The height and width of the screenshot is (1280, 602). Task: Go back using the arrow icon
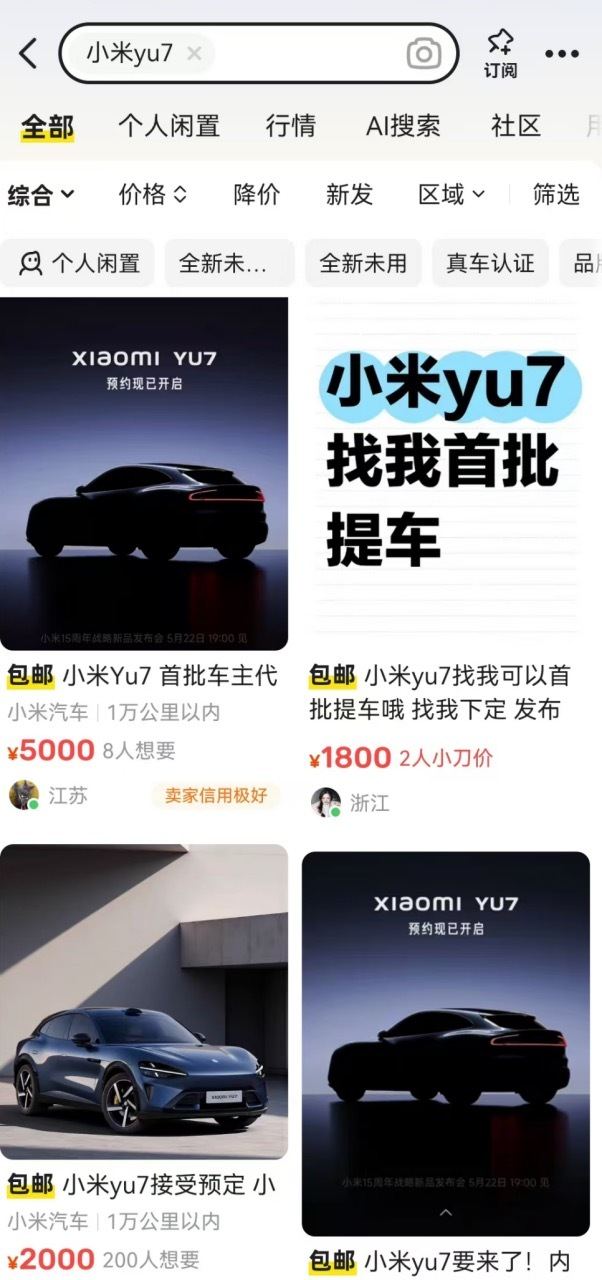[x=28, y=54]
